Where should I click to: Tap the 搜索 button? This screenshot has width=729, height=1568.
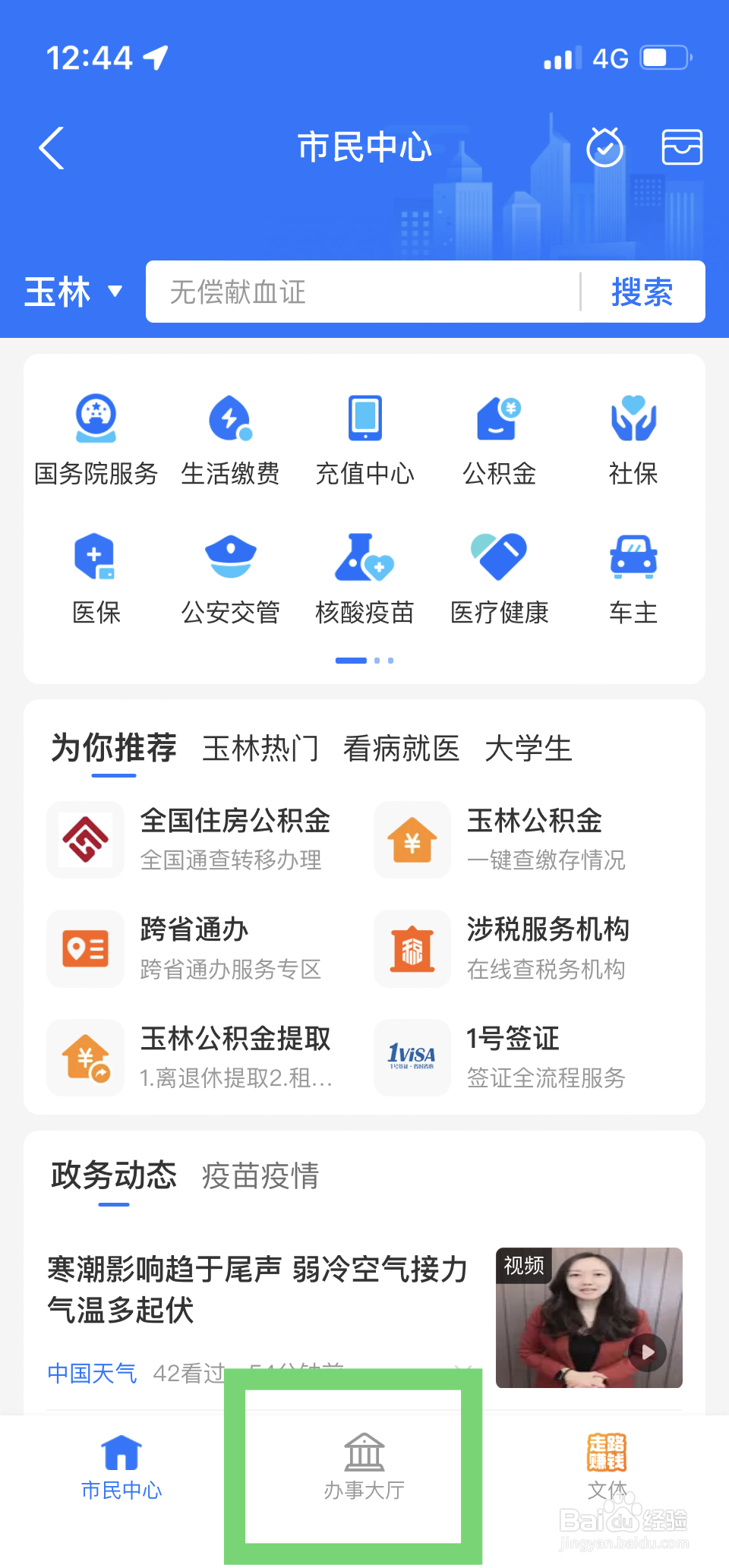[642, 292]
